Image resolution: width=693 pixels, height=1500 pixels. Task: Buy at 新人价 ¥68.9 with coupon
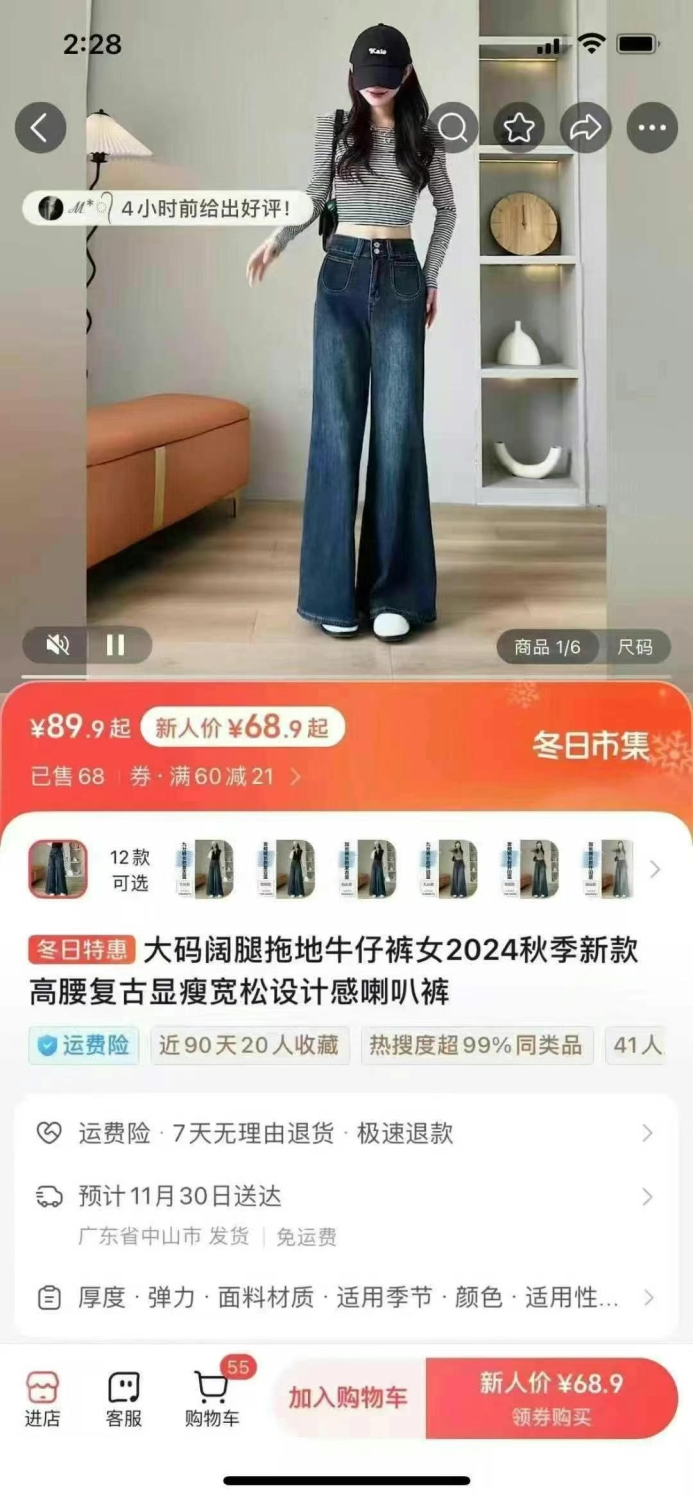click(x=552, y=1397)
